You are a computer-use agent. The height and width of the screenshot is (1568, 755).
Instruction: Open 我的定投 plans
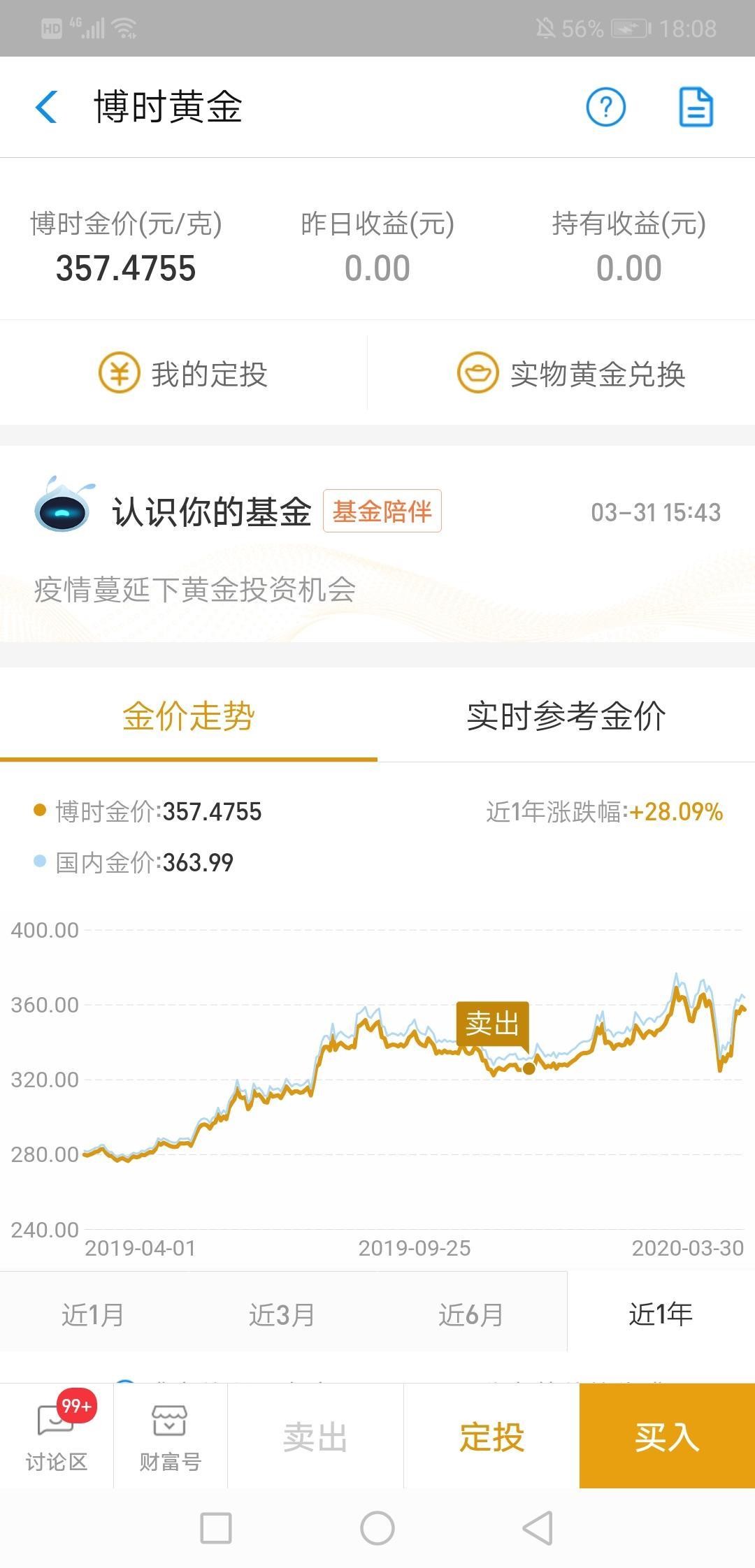pyautogui.click(x=183, y=373)
